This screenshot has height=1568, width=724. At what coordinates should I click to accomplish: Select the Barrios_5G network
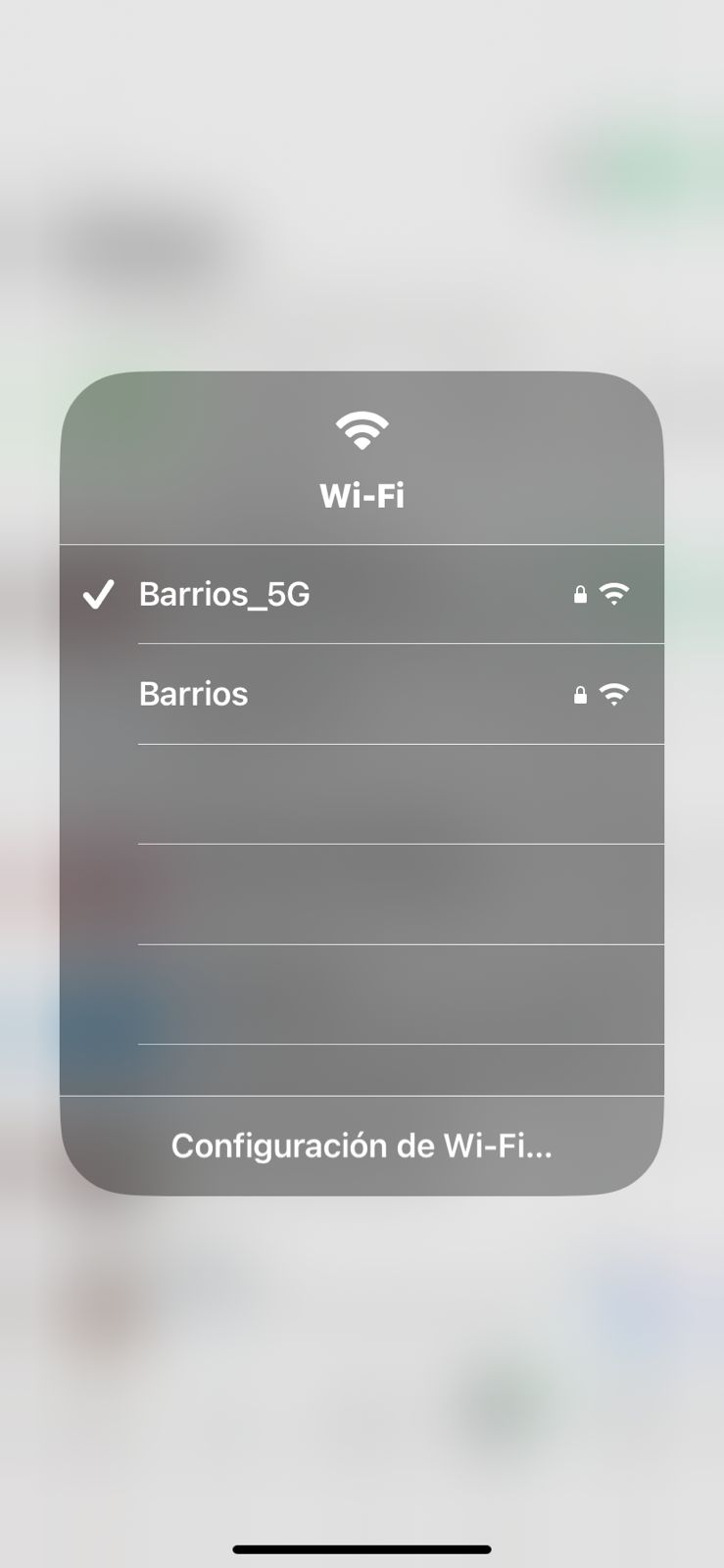pyautogui.click(x=224, y=594)
